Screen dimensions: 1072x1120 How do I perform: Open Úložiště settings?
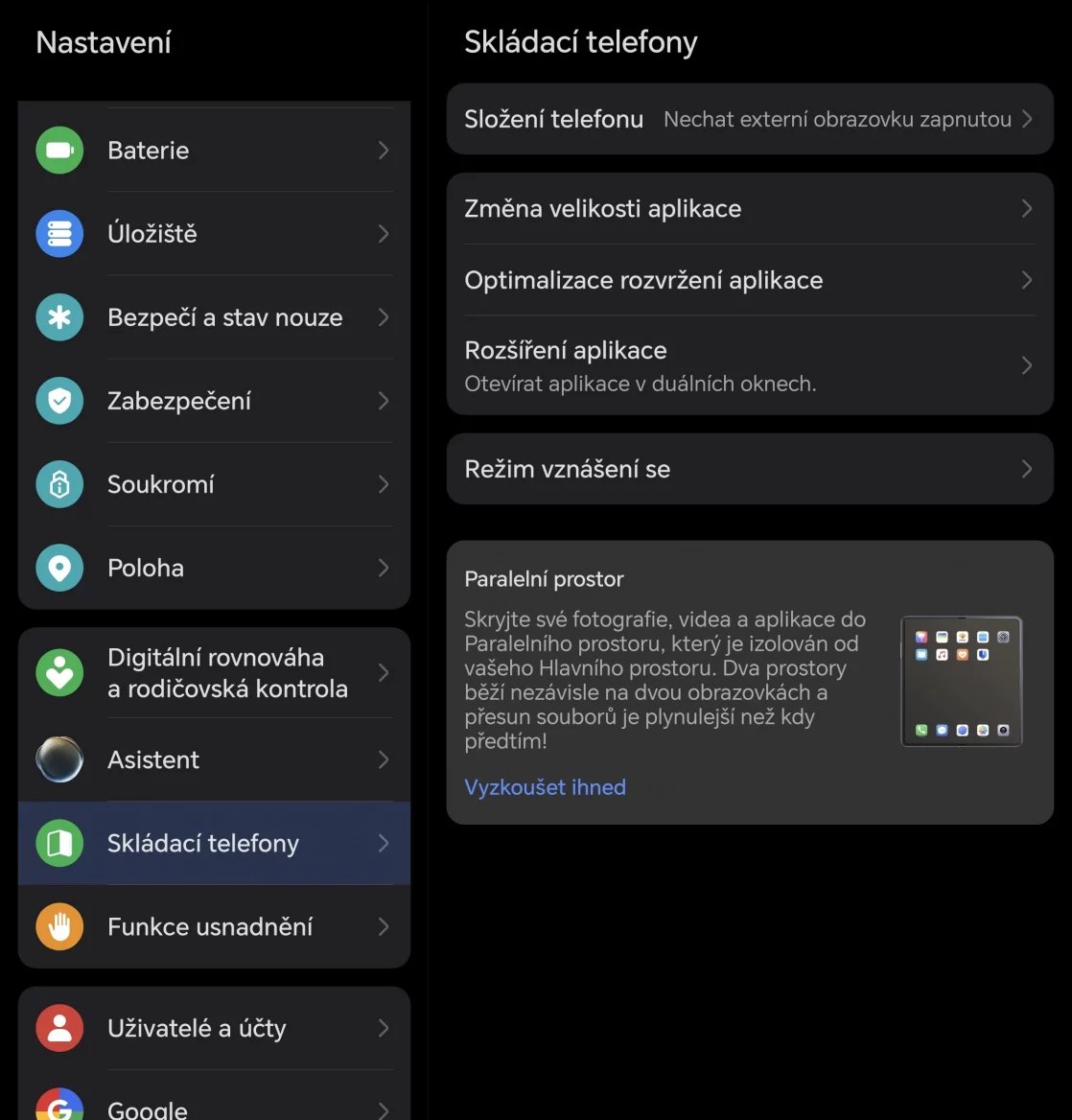[x=214, y=234]
